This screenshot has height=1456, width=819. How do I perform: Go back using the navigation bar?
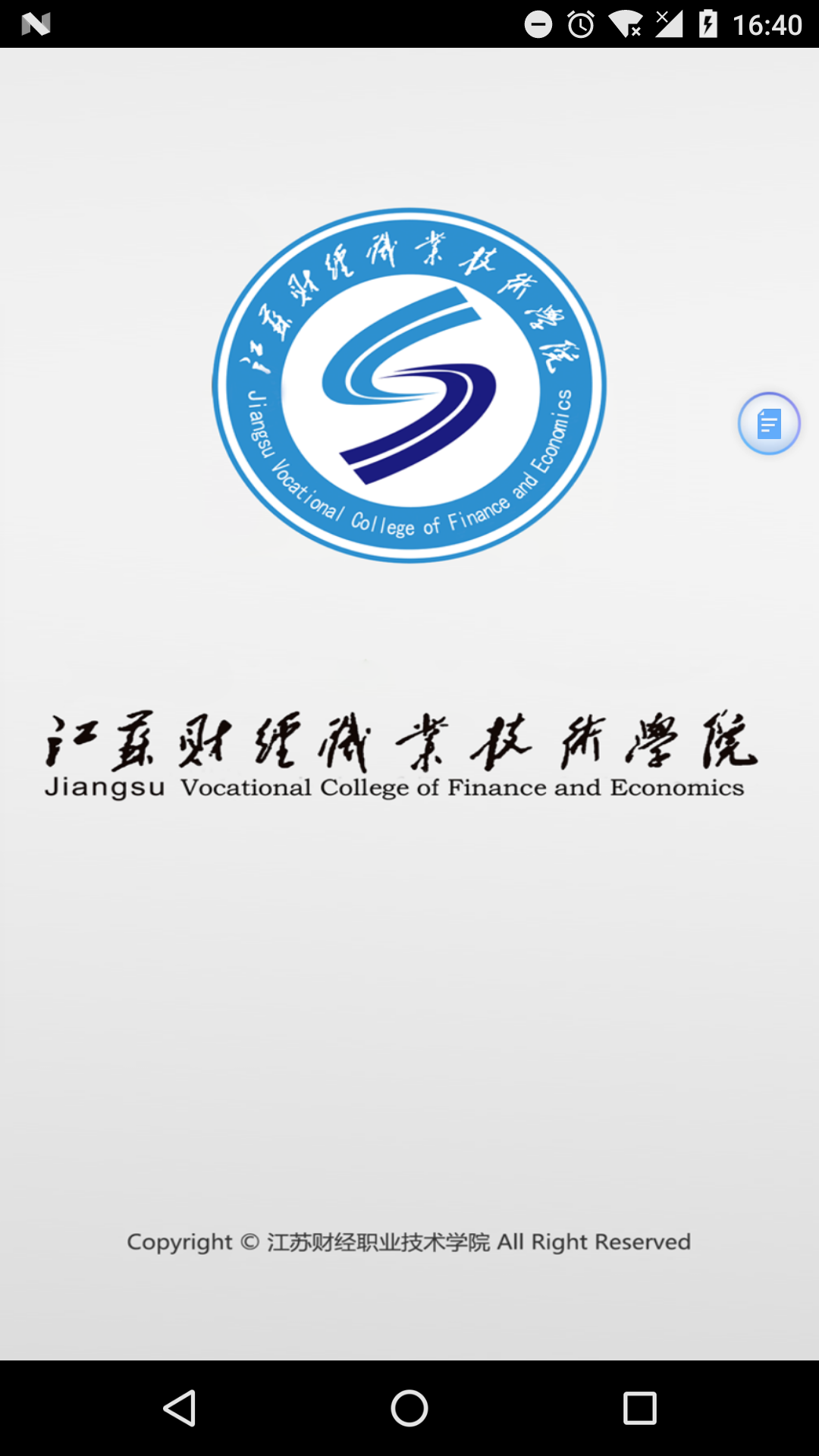click(x=180, y=1408)
